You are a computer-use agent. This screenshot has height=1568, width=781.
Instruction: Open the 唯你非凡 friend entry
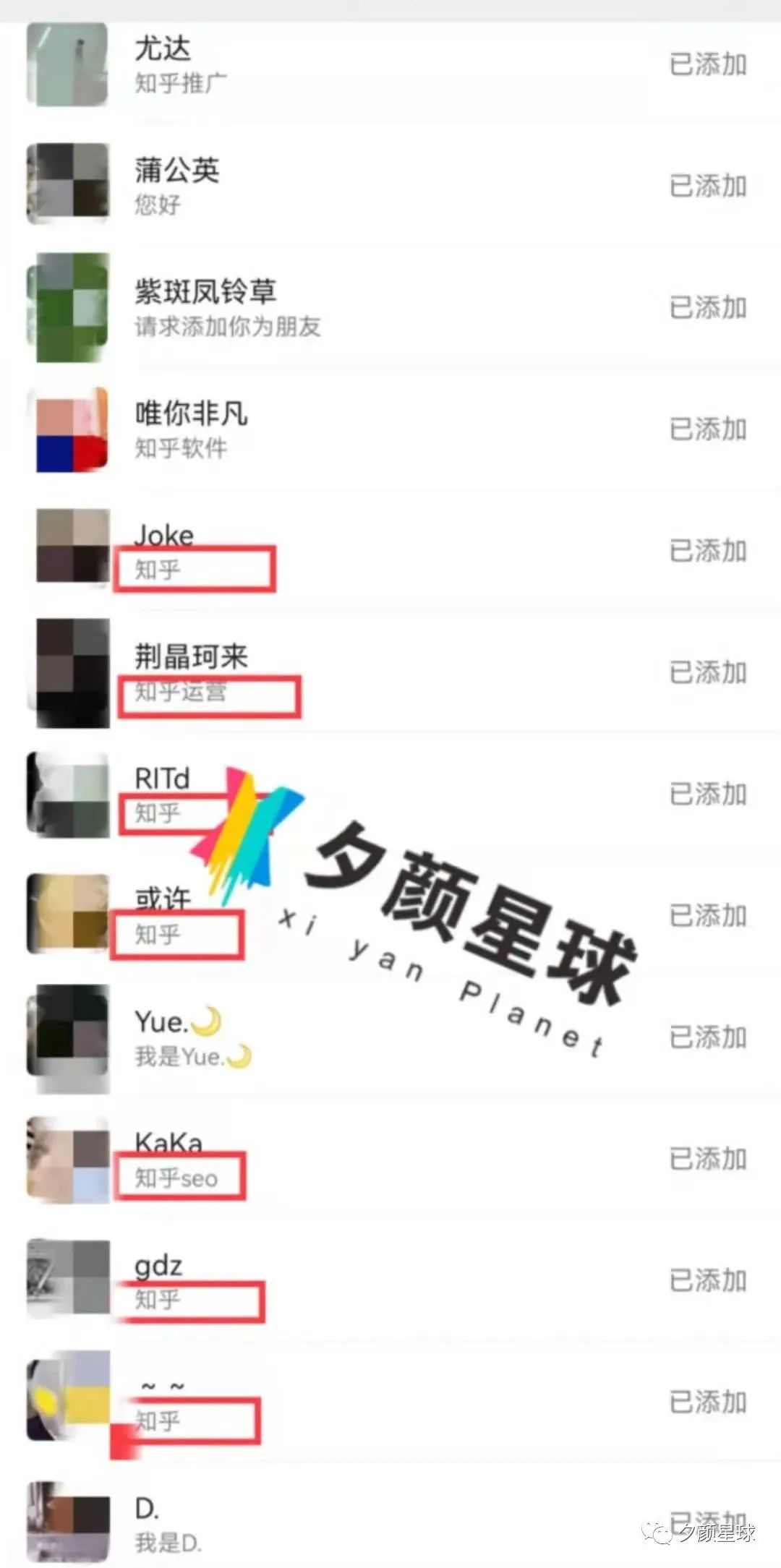click(390, 429)
